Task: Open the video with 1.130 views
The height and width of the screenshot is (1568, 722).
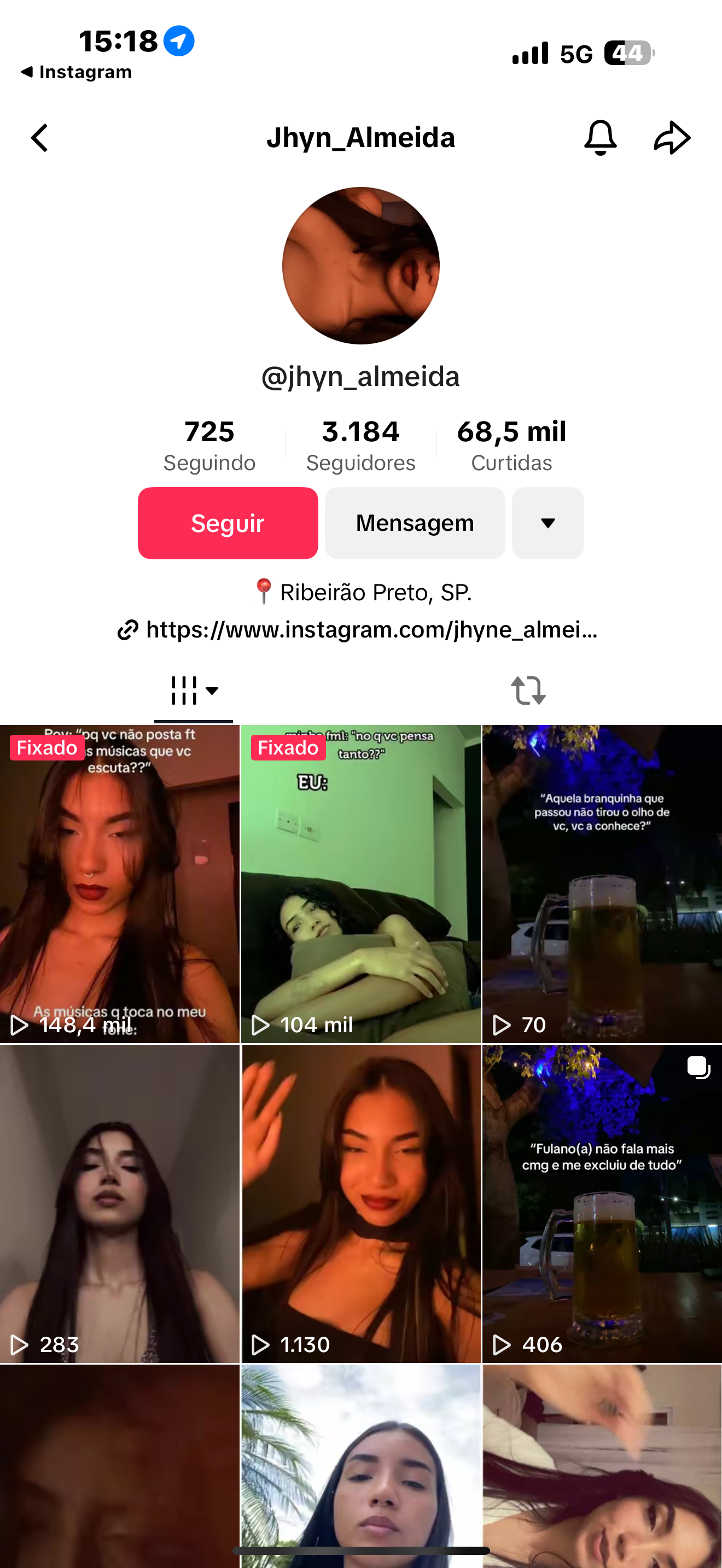Action: point(360,1203)
